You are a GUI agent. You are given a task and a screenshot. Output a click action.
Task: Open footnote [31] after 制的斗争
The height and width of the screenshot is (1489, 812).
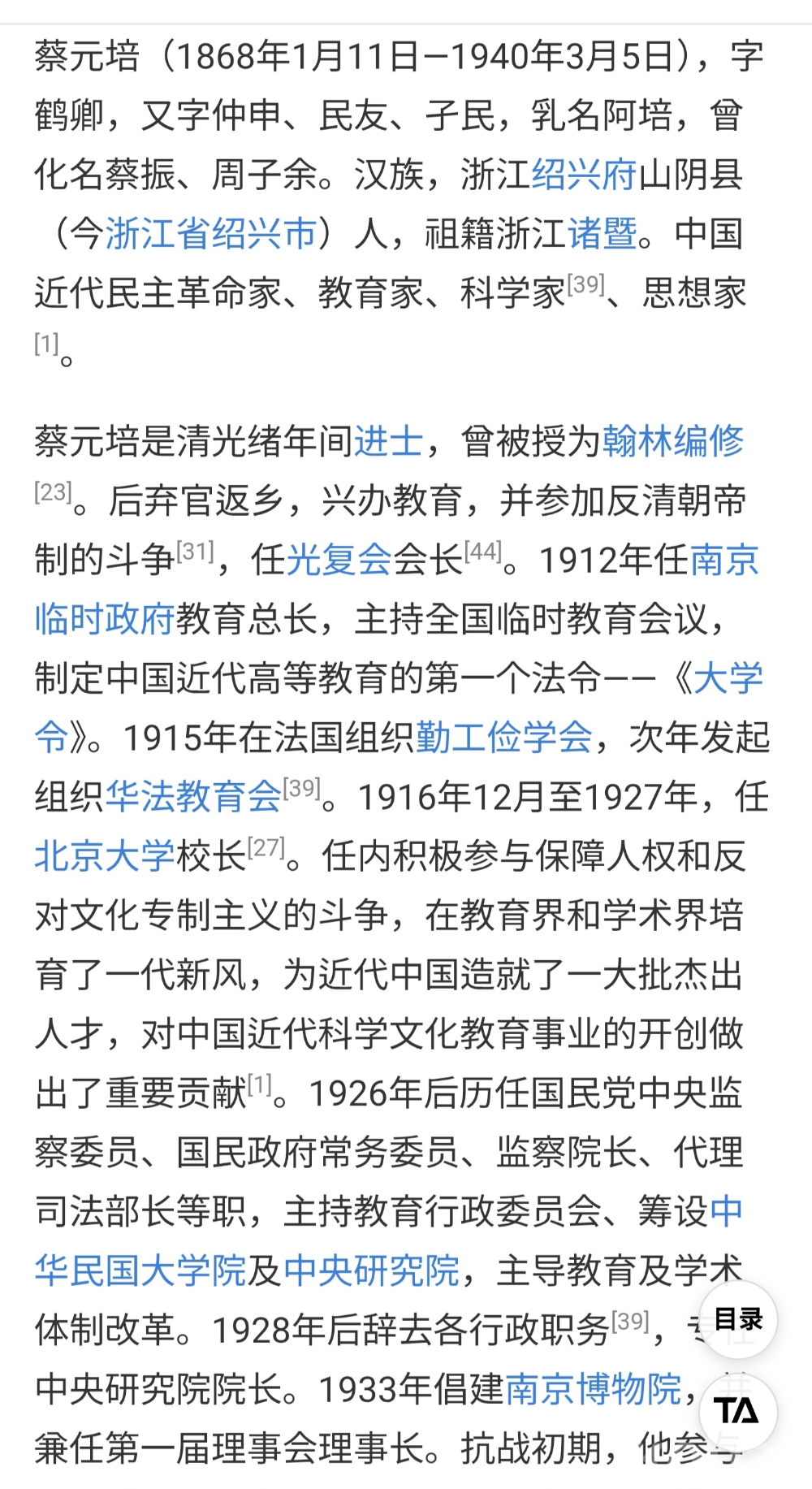coord(195,552)
